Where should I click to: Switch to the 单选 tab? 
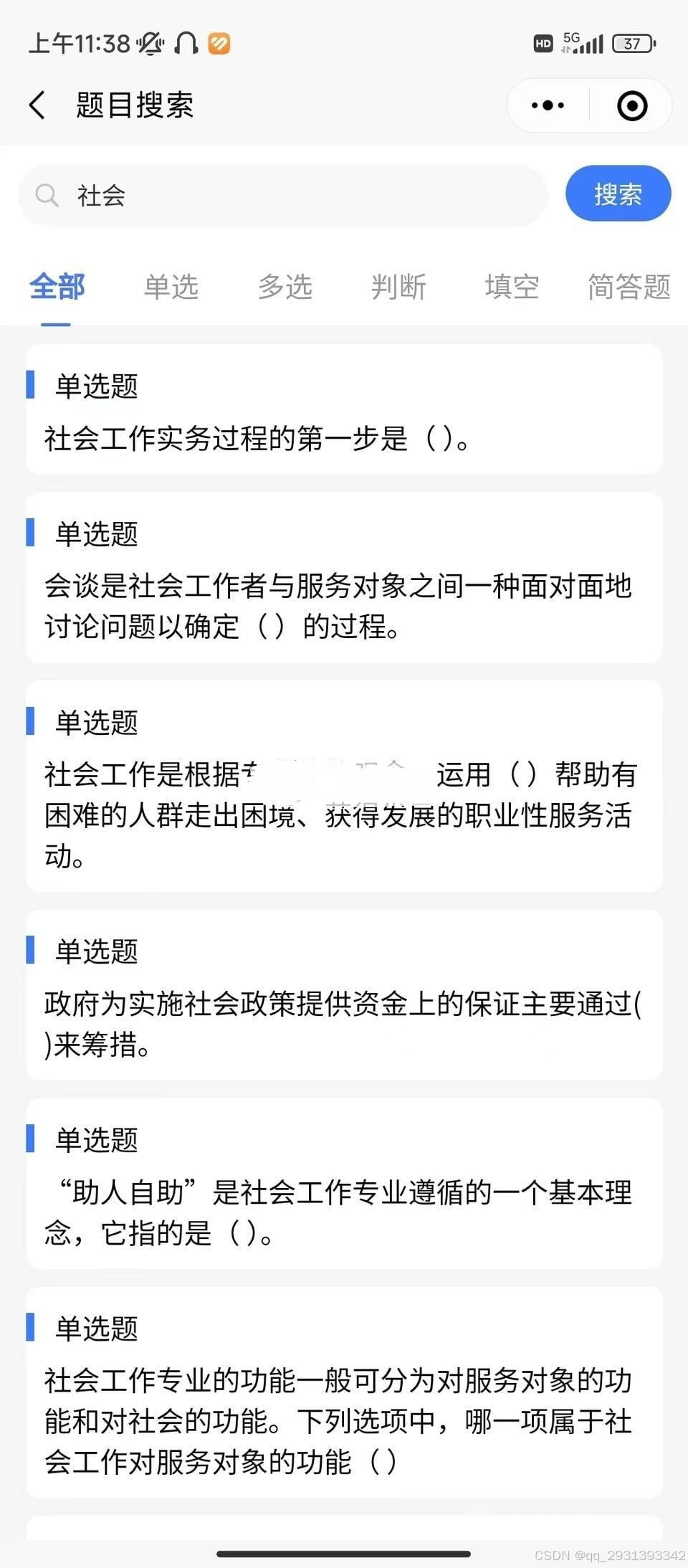171,287
